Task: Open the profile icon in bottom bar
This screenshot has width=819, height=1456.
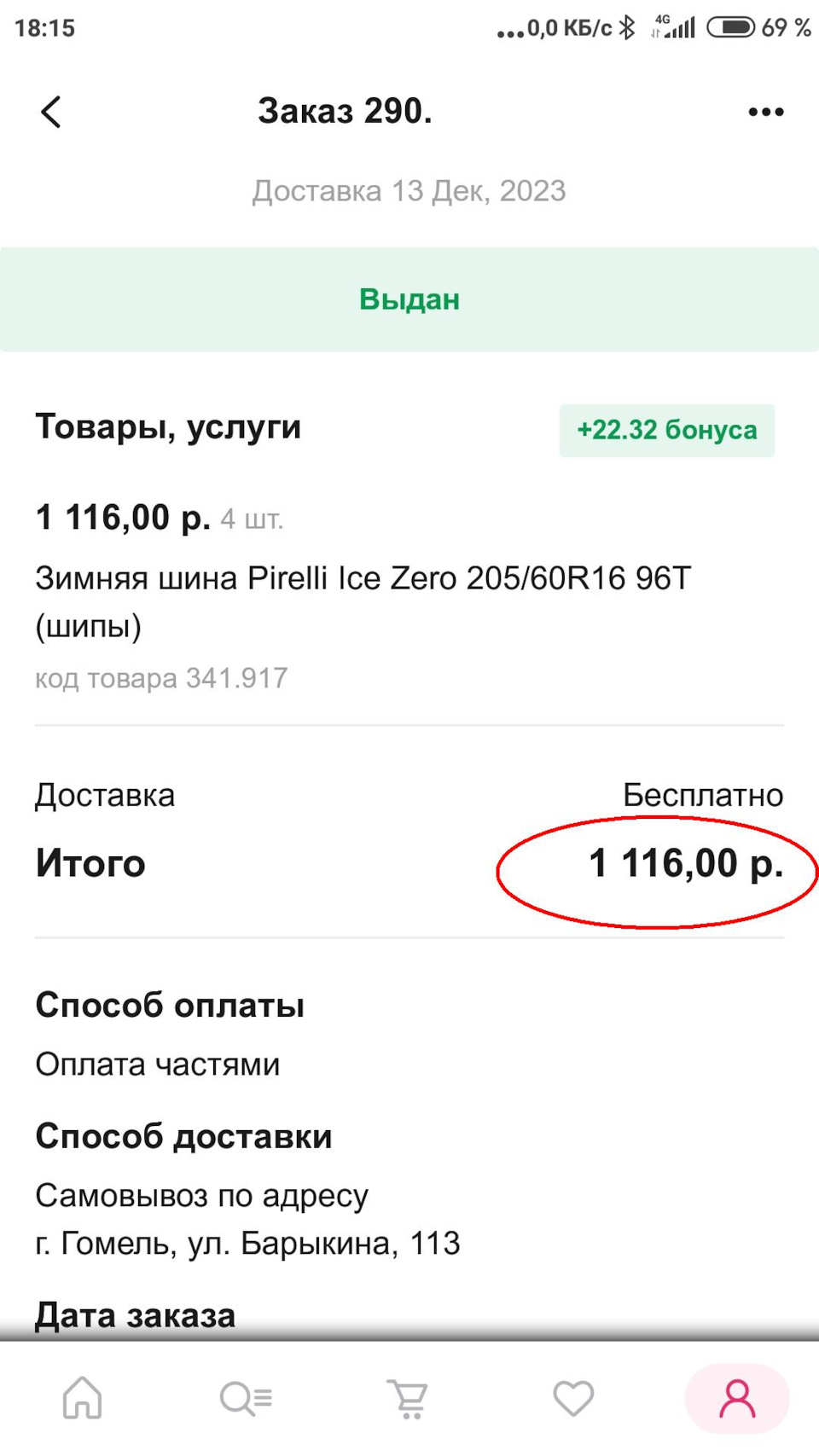Action: pyautogui.click(x=735, y=1396)
